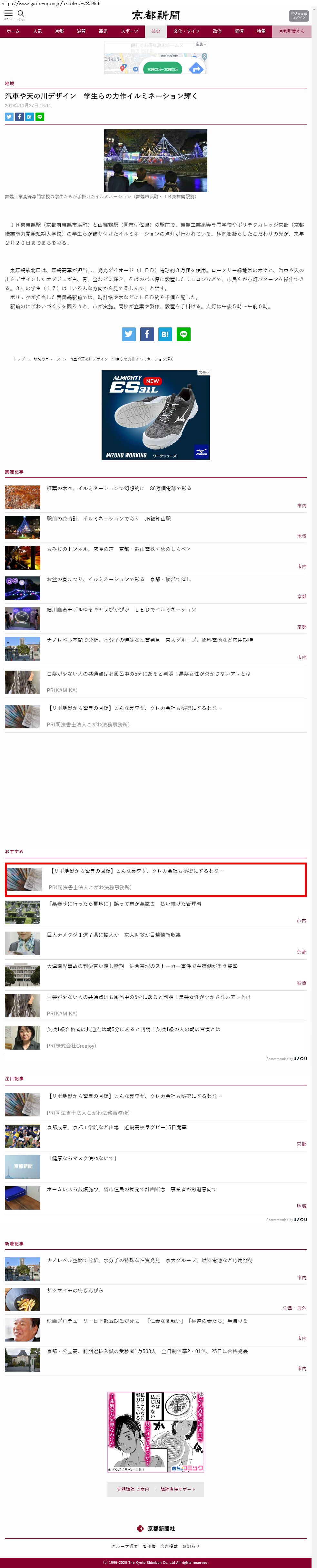317x1568 pixels.
Task: Share on Facebook below the article text
Action: 147,334
